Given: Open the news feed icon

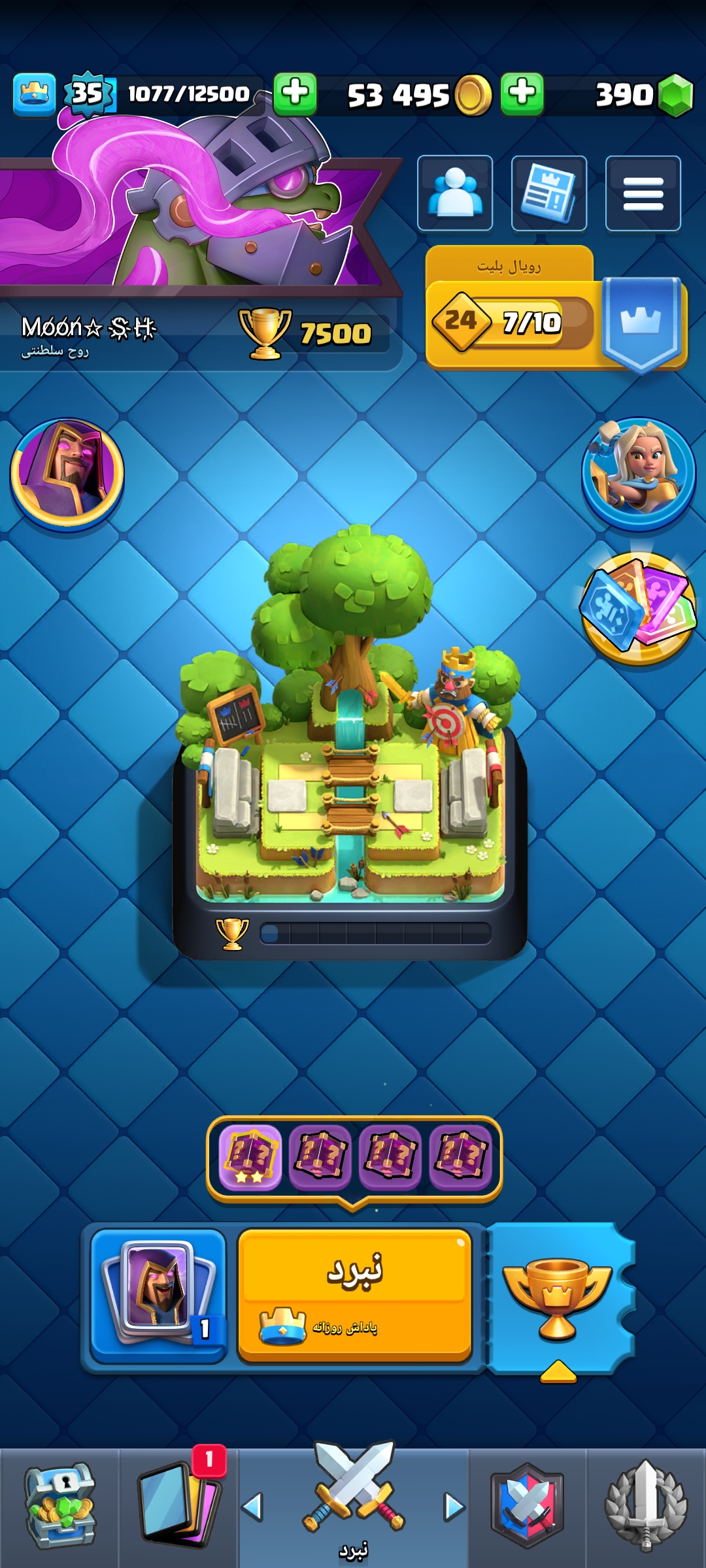Looking at the screenshot, I should [x=548, y=193].
